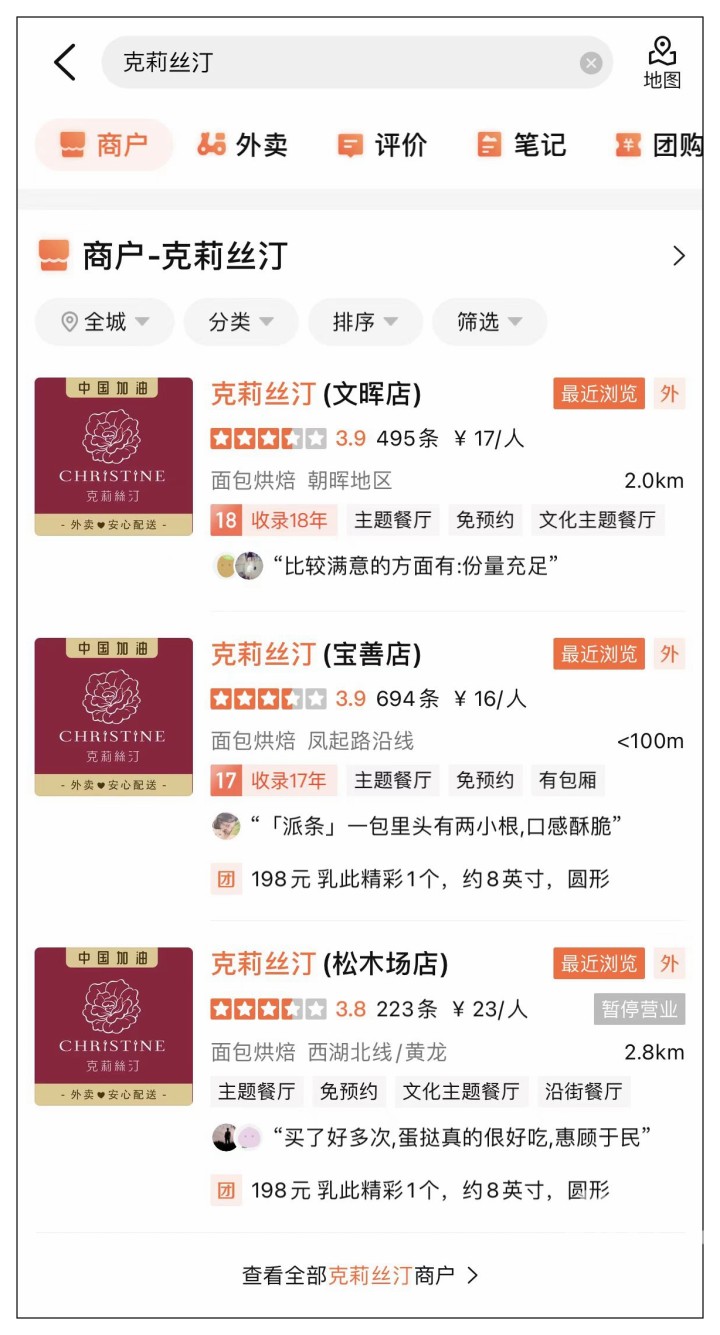
Task: Open the 筛选 filter dropdown
Action: tap(490, 322)
